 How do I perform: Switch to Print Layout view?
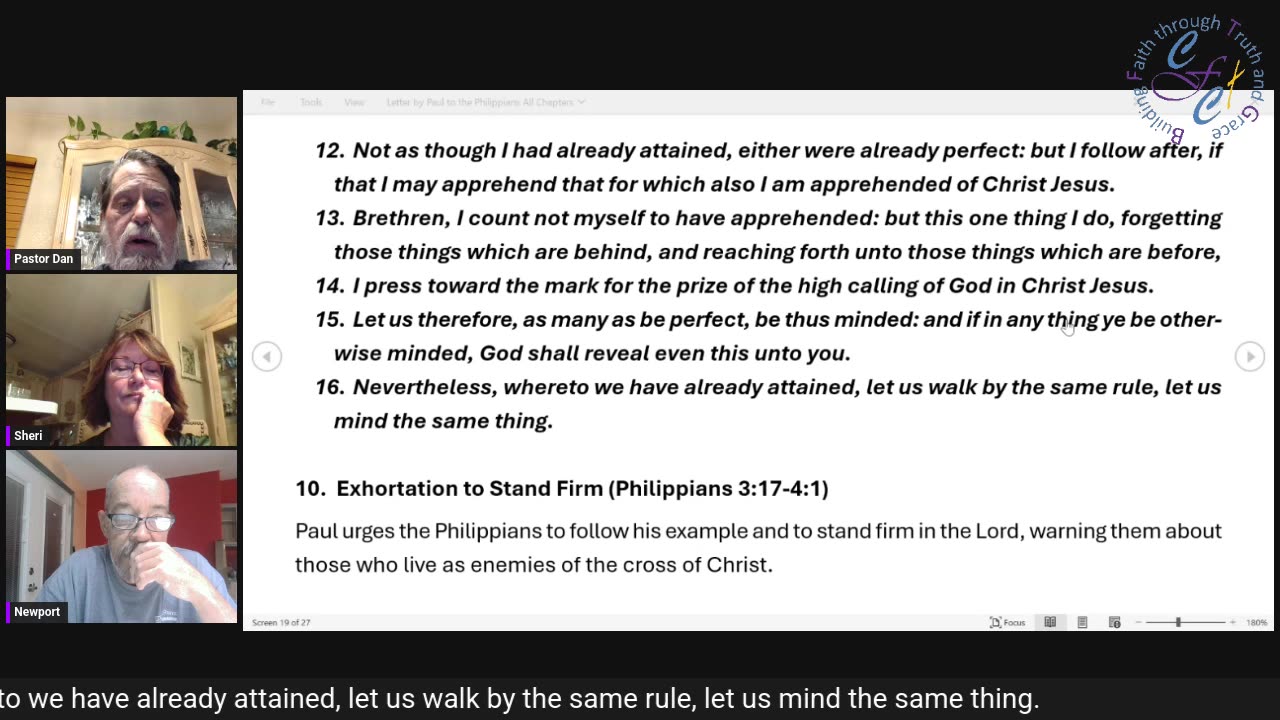click(x=1082, y=622)
